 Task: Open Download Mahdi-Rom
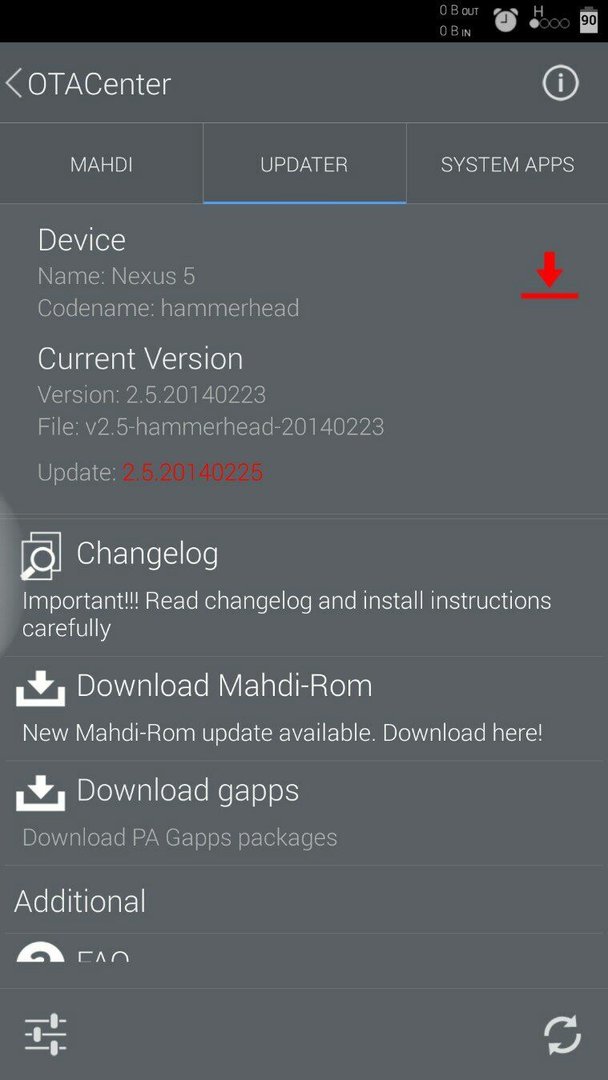224,686
